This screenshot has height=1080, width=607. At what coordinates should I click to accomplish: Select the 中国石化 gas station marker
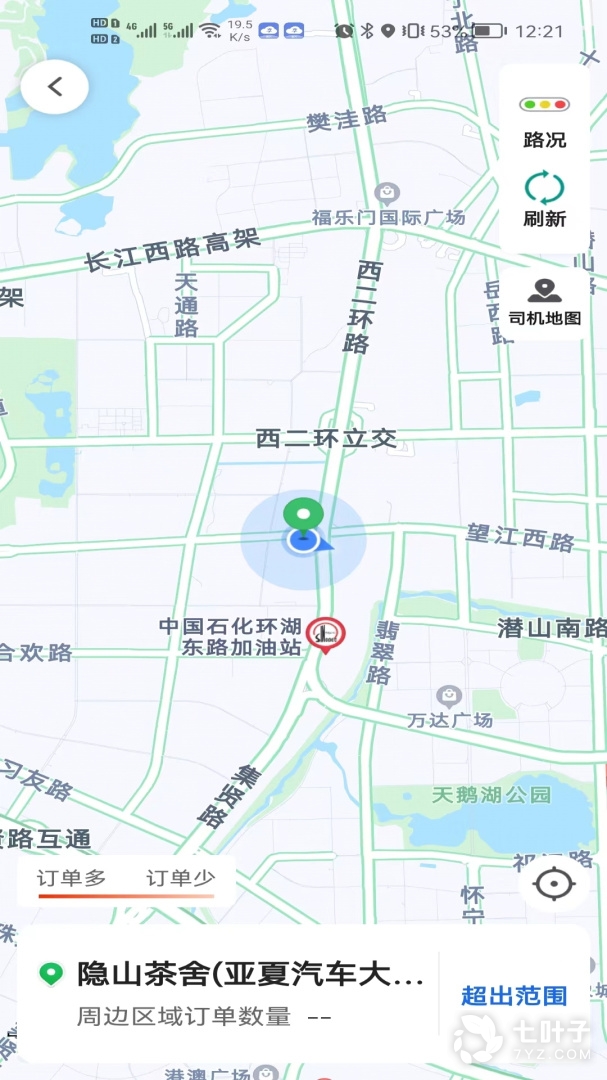point(325,634)
